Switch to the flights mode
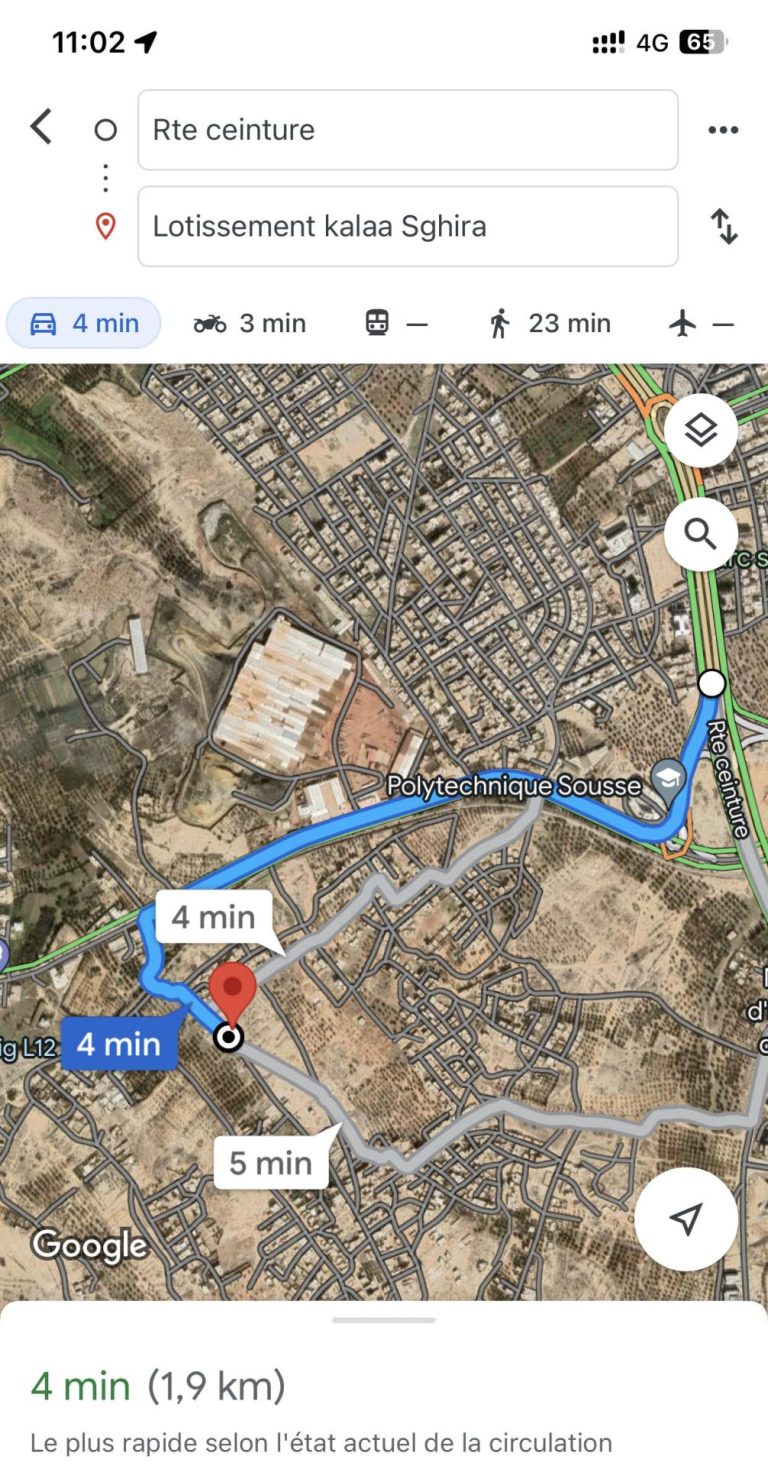The width and height of the screenshot is (768, 1466). point(701,323)
